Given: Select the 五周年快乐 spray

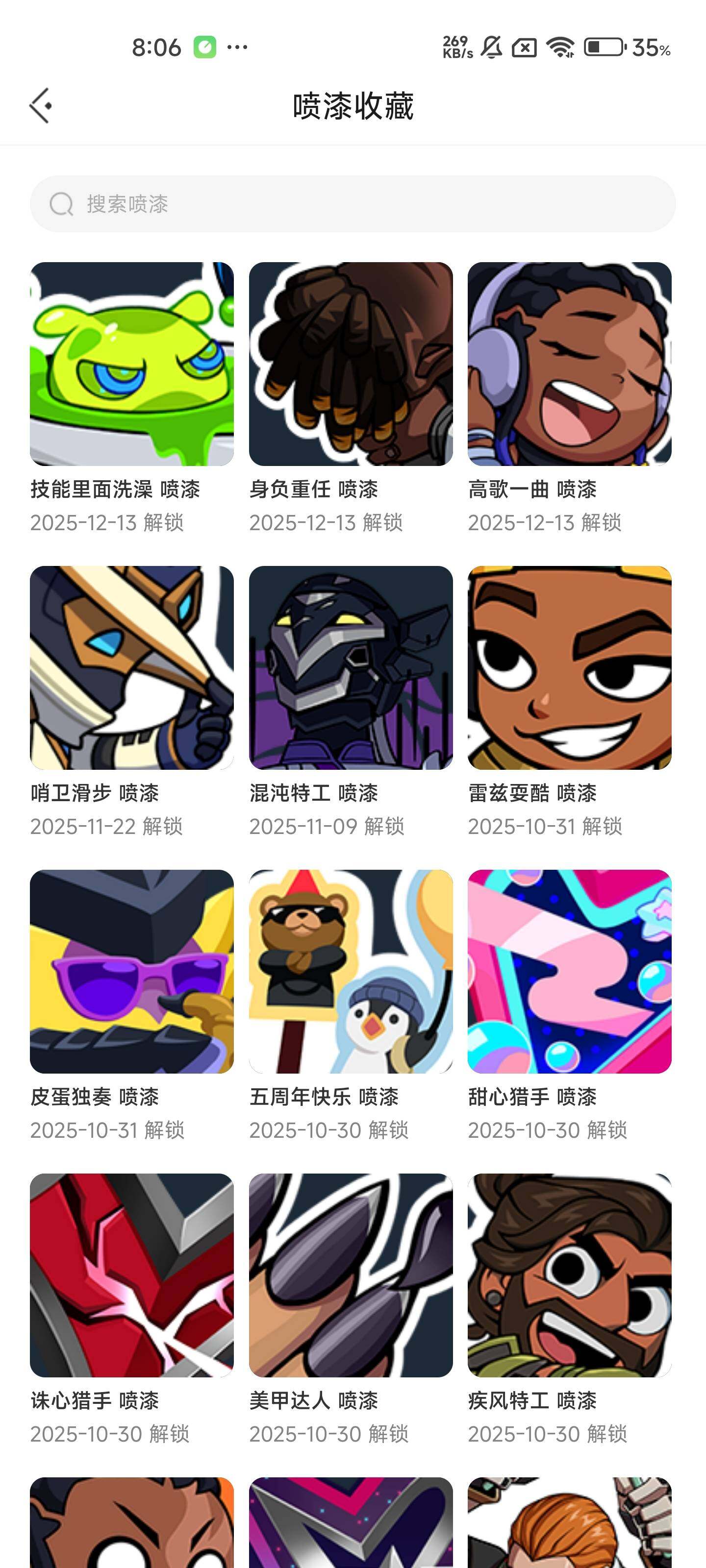Looking at the screenshot, I should point(350,972).
